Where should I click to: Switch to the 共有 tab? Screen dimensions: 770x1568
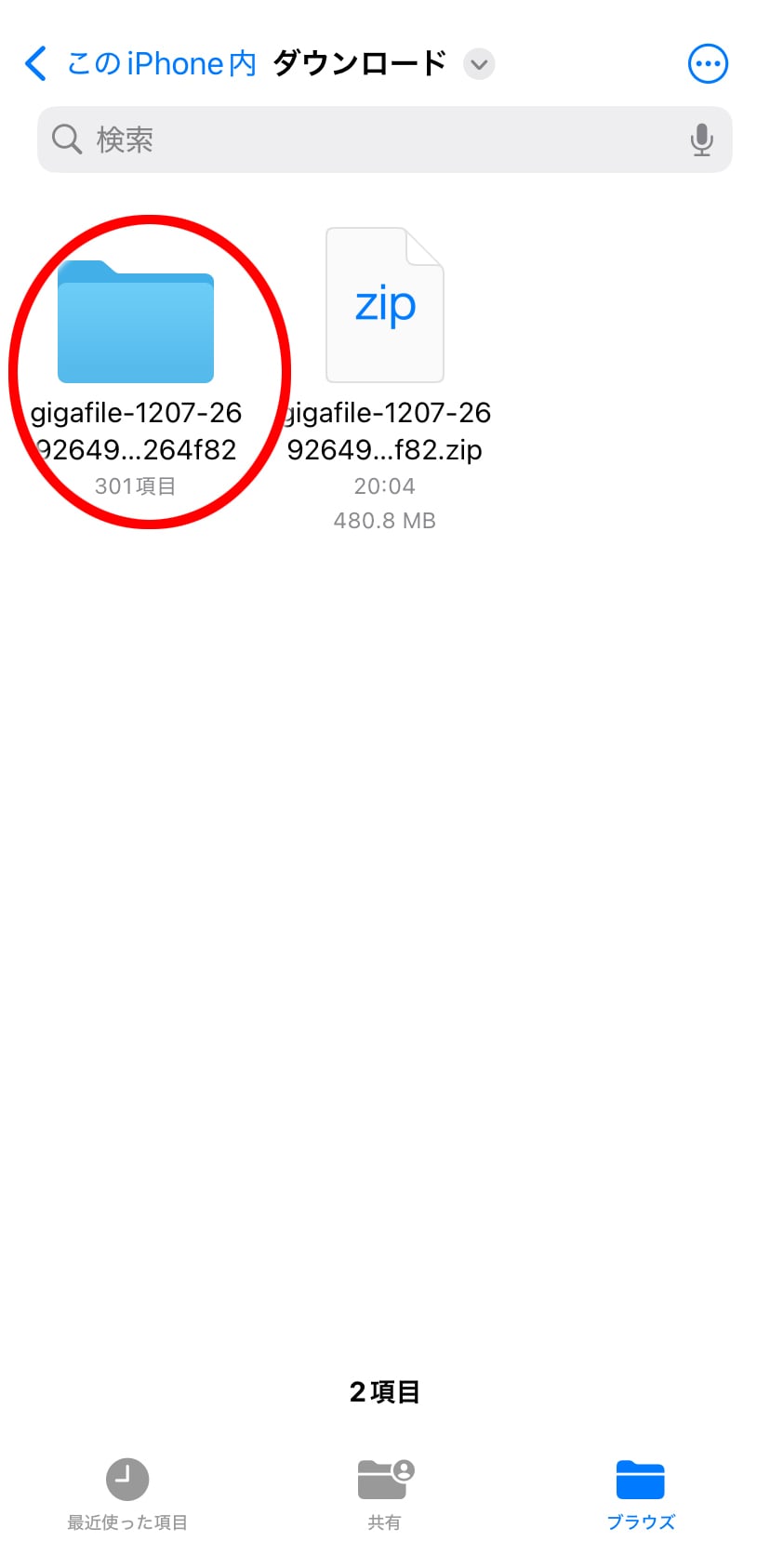pos(384,1493)
